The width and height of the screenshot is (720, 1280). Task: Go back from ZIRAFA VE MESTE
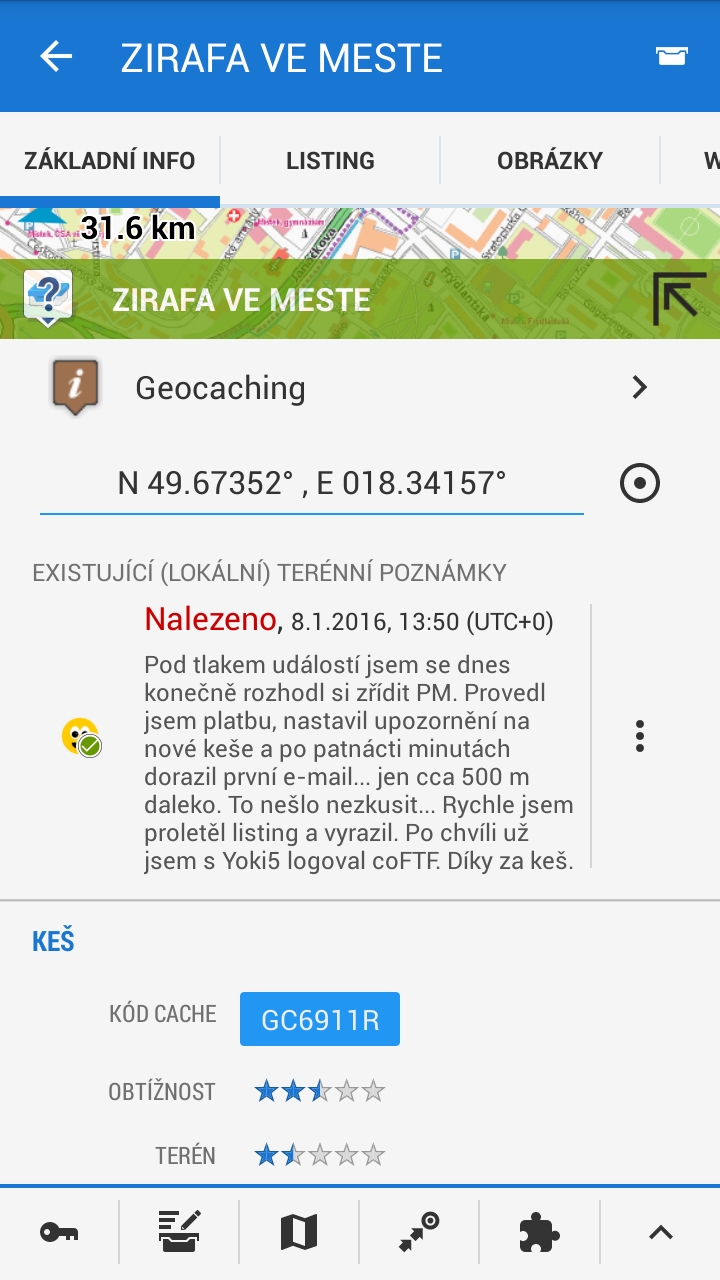[56, 57]
